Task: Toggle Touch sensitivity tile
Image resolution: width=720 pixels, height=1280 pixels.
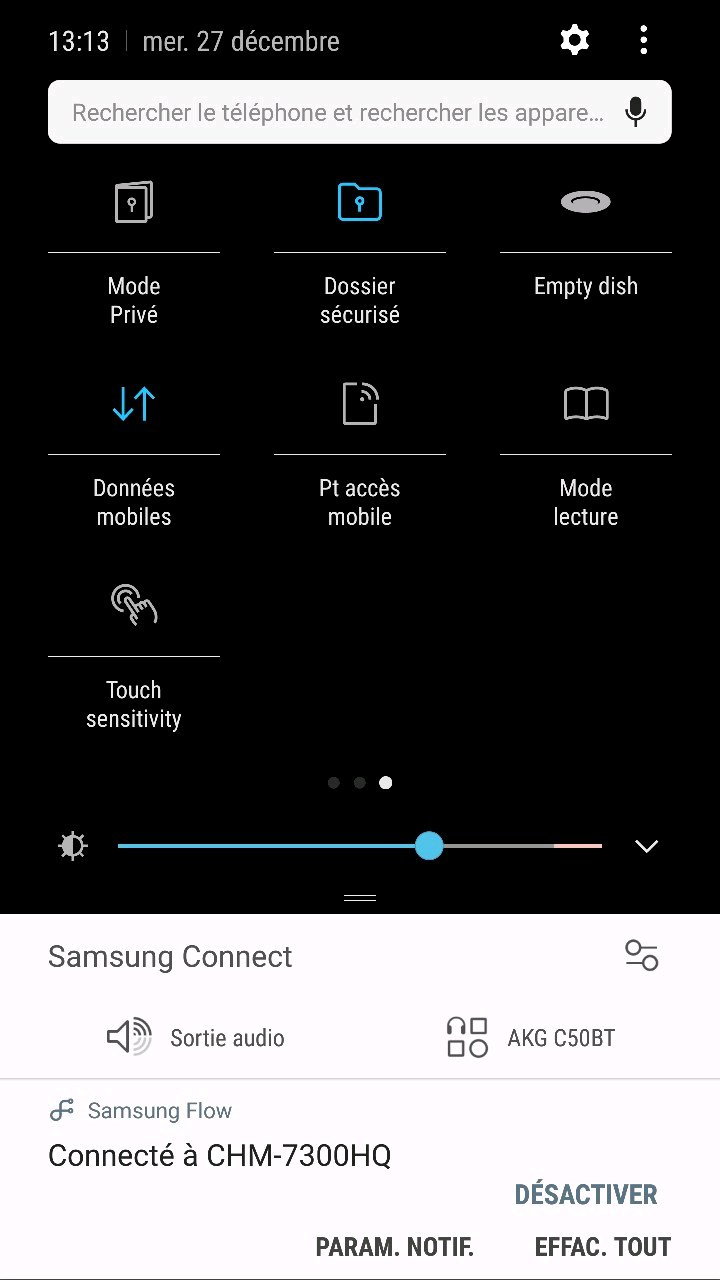Action: coord(133,606)
